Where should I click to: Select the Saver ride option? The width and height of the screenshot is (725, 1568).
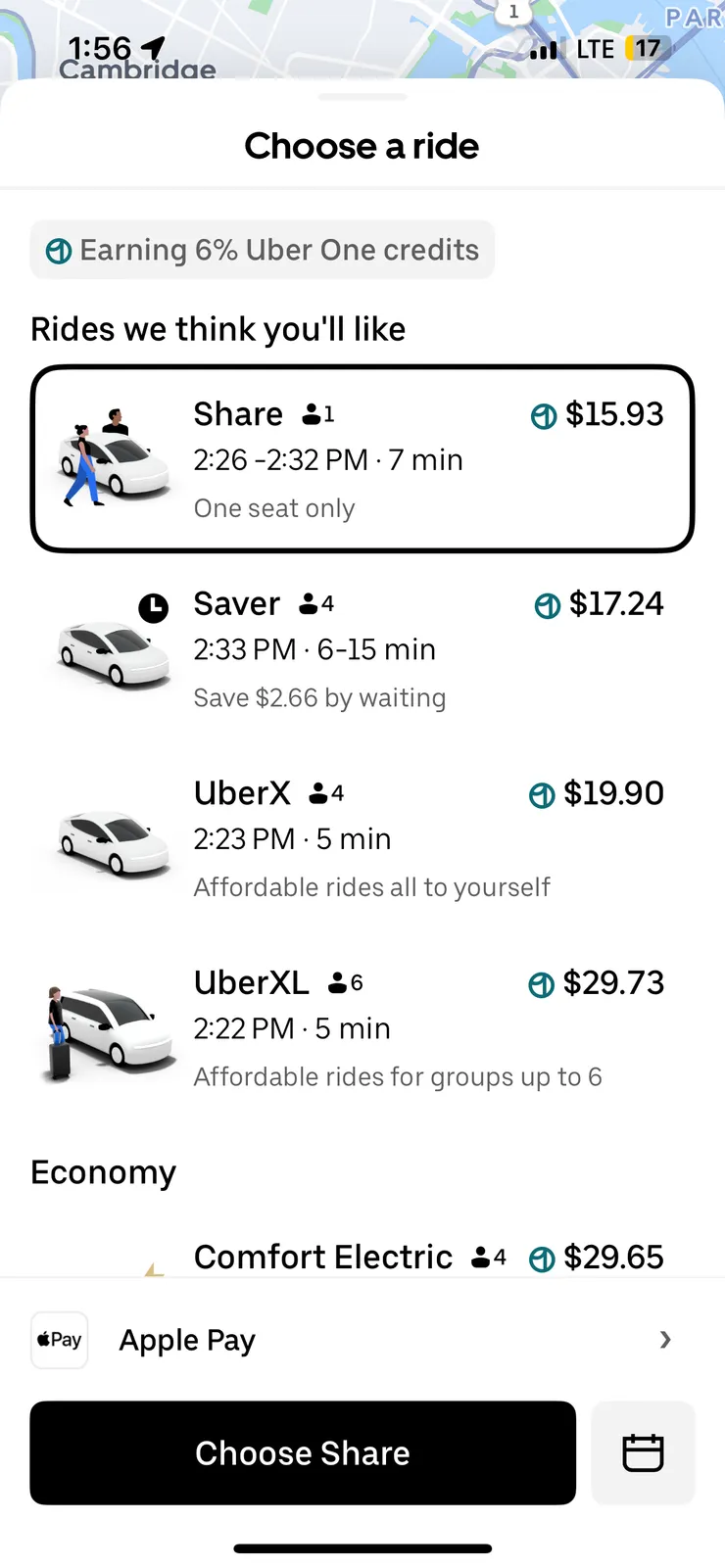362,648
